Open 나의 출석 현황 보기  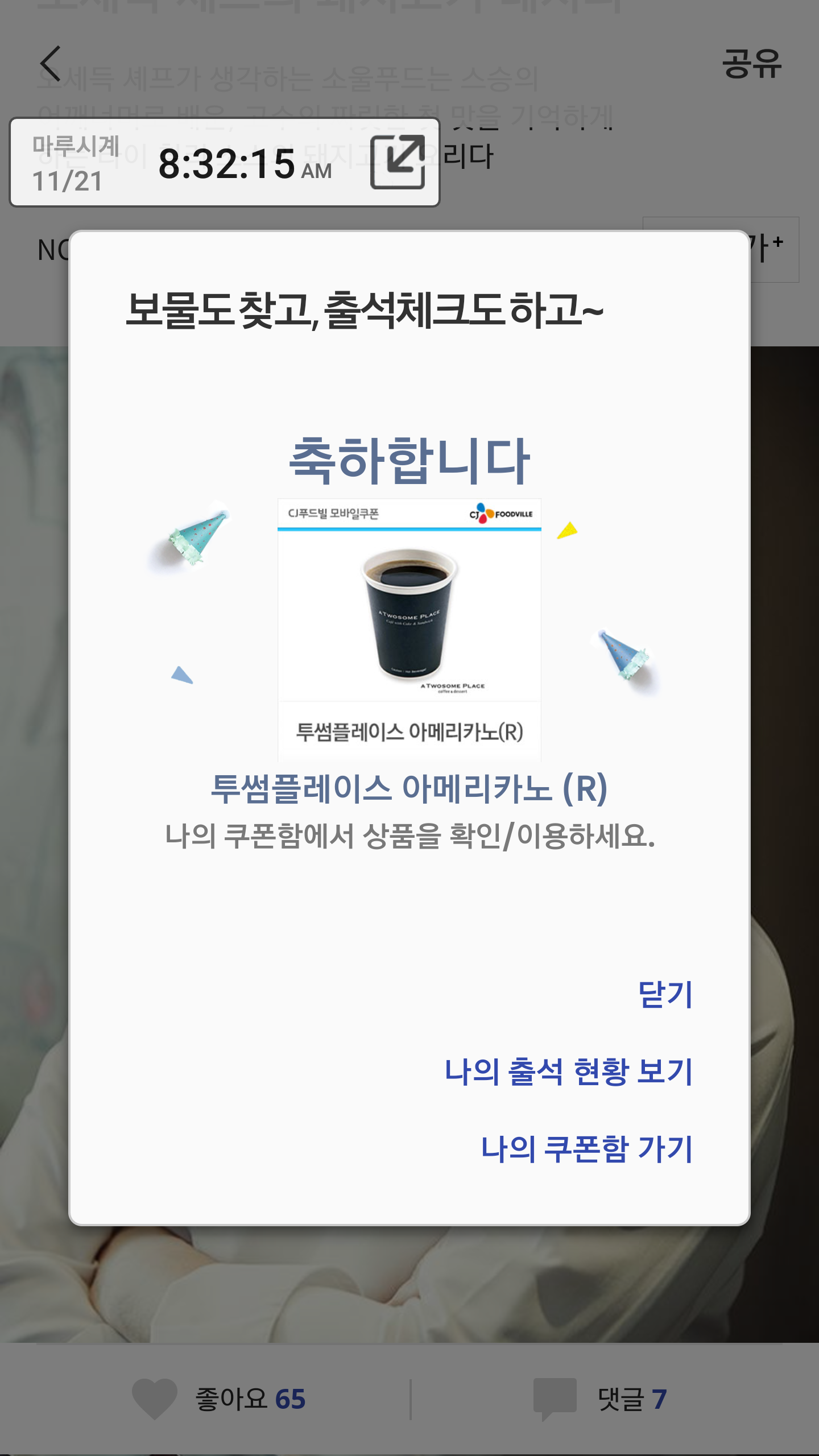[568, 1072]
